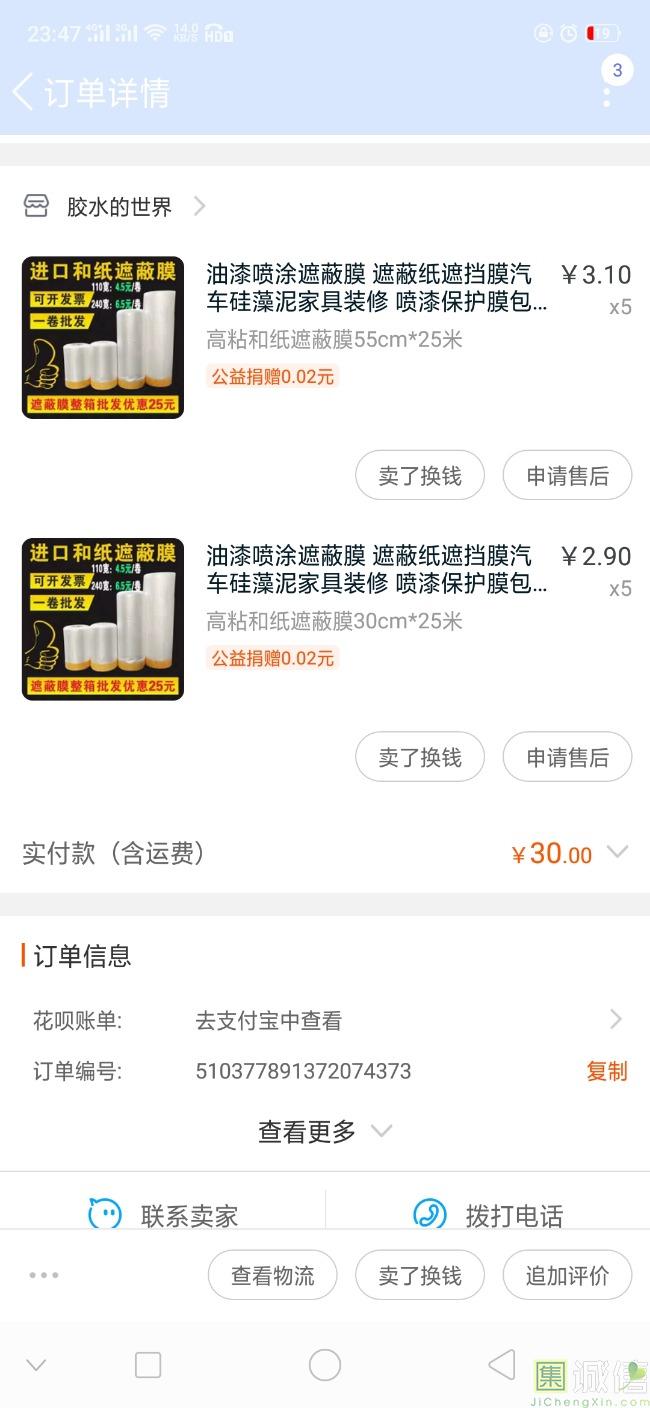
Task: Open the 55cm*25米 masking film product
Action: point(376,287)
